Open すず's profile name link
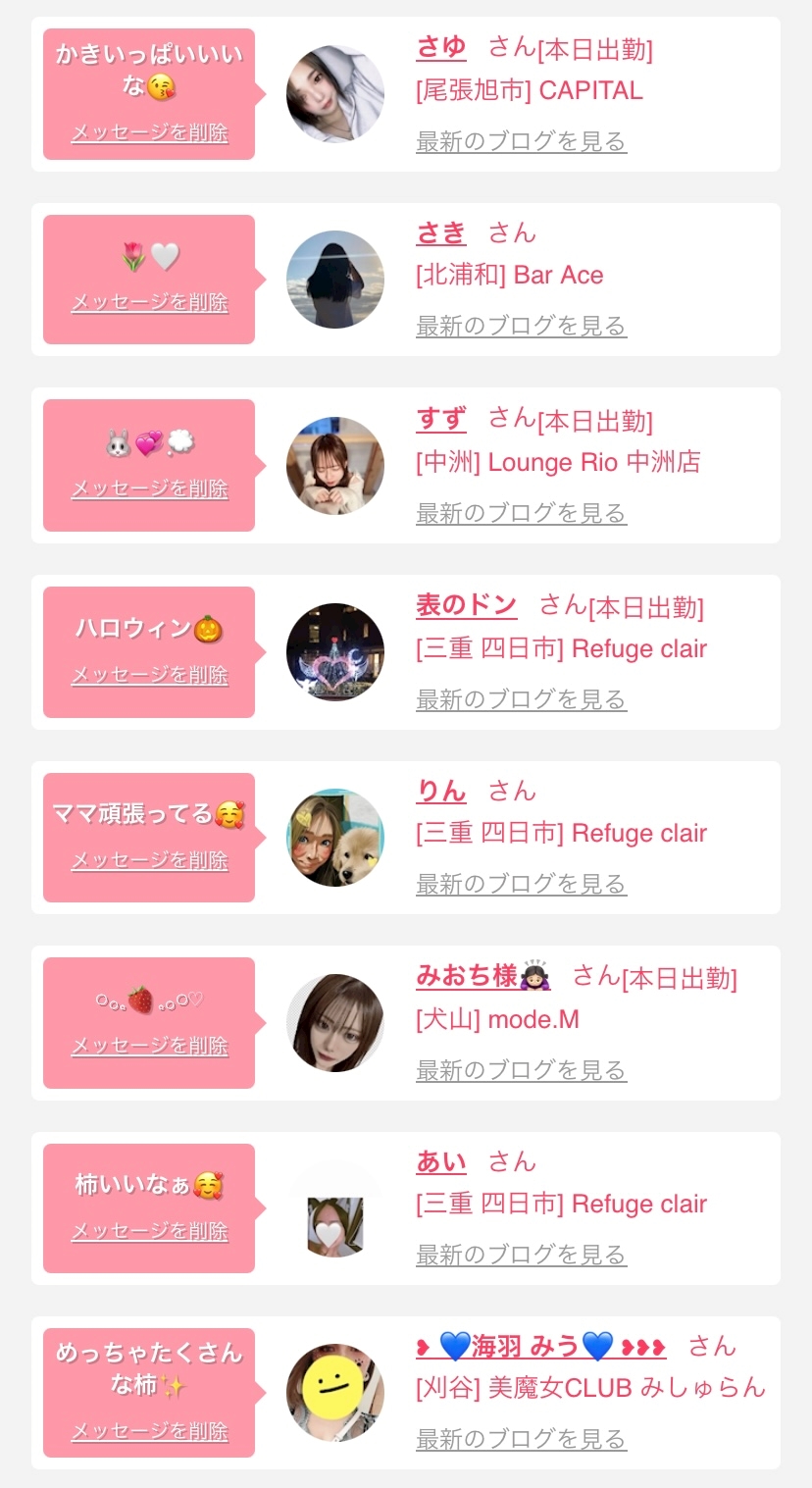 440,419
